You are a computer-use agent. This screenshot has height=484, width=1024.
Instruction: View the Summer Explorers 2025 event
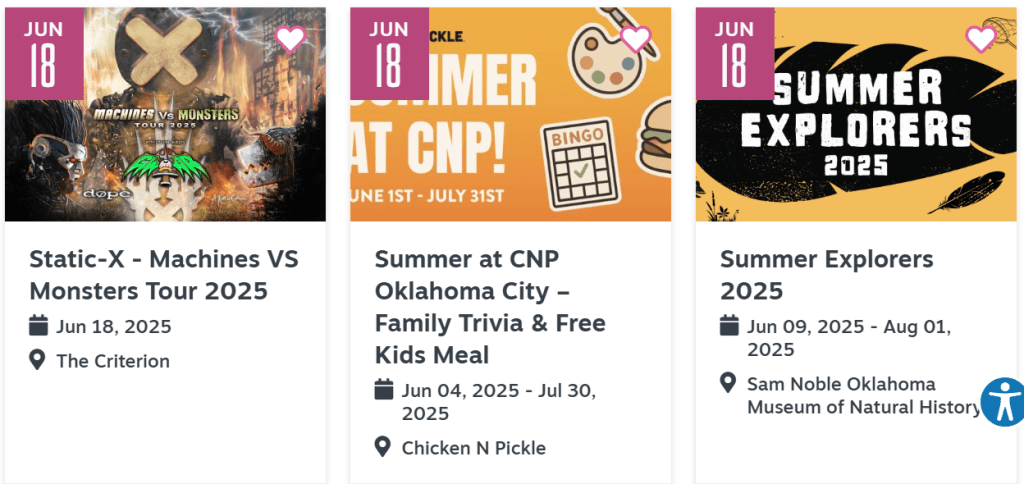click(826, 275)
